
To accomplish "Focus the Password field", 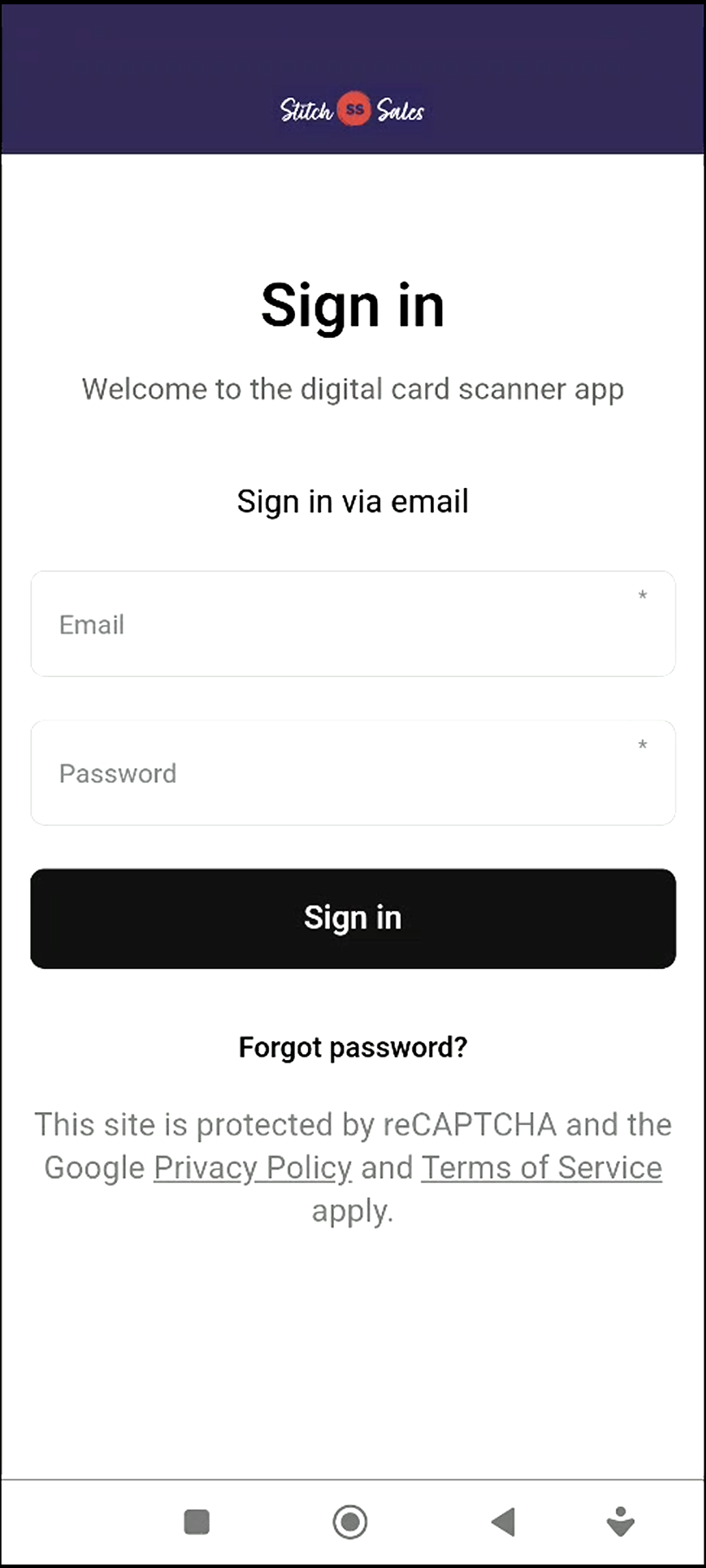I will 352,773.
